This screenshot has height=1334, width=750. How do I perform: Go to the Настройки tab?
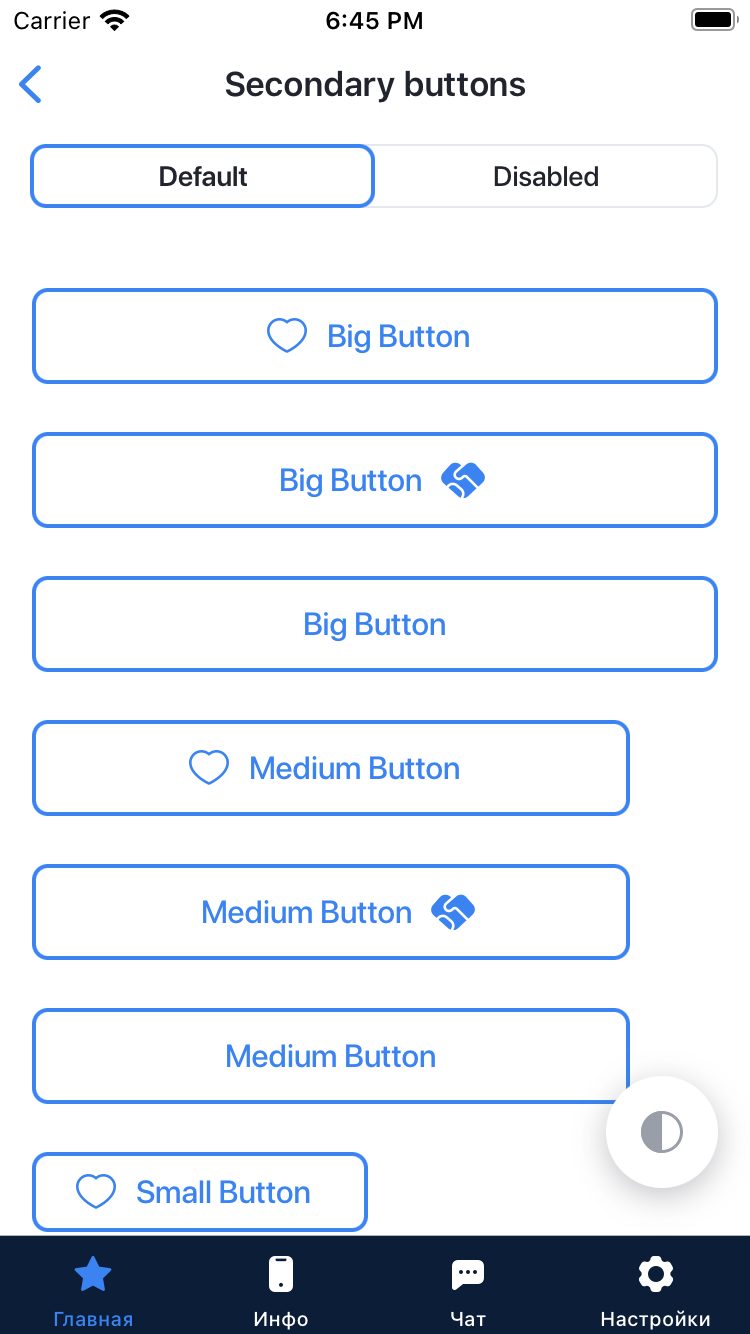656,1291
